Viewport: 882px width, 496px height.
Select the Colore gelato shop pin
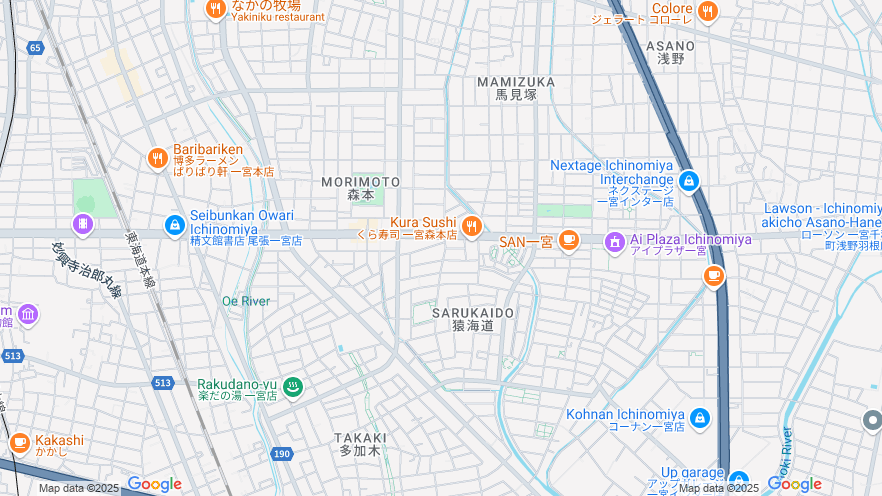click(x=708, y=11)
